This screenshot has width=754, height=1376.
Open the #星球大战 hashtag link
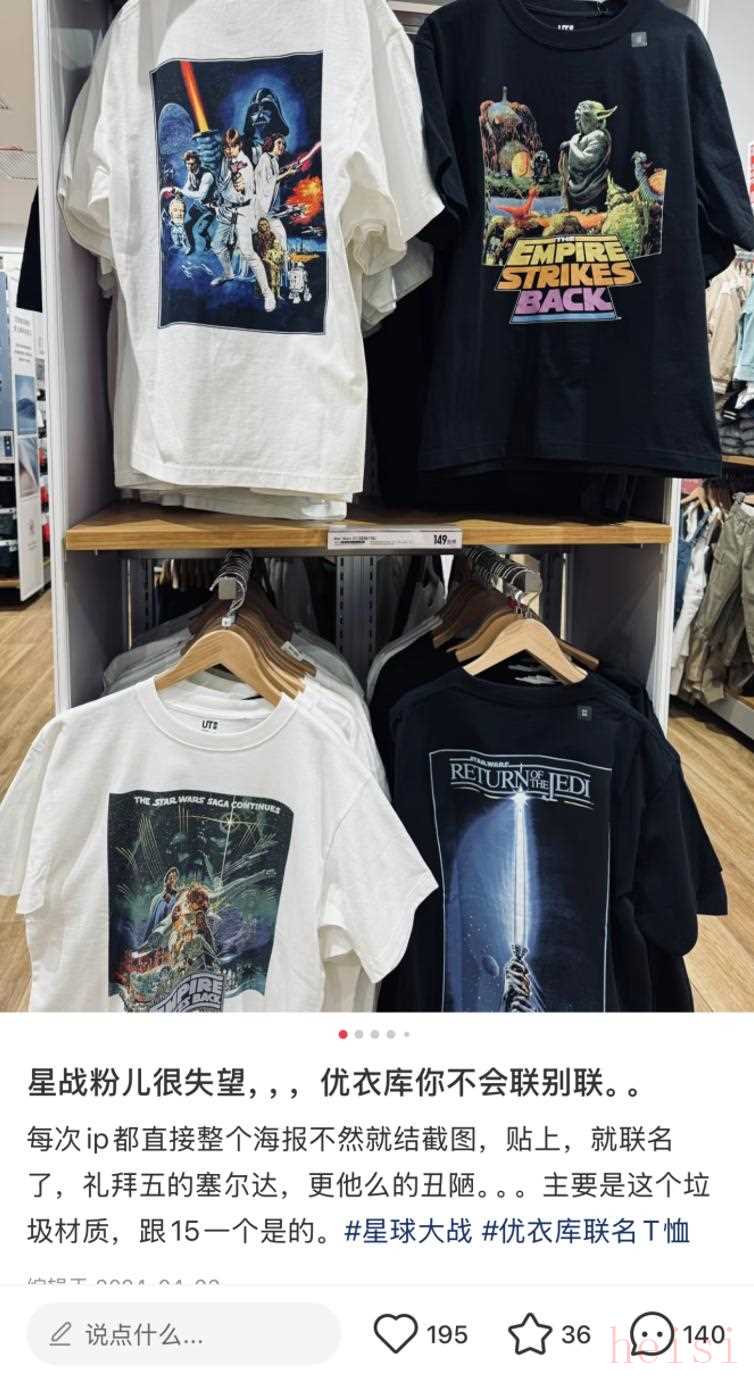(x=407, y=1230)
